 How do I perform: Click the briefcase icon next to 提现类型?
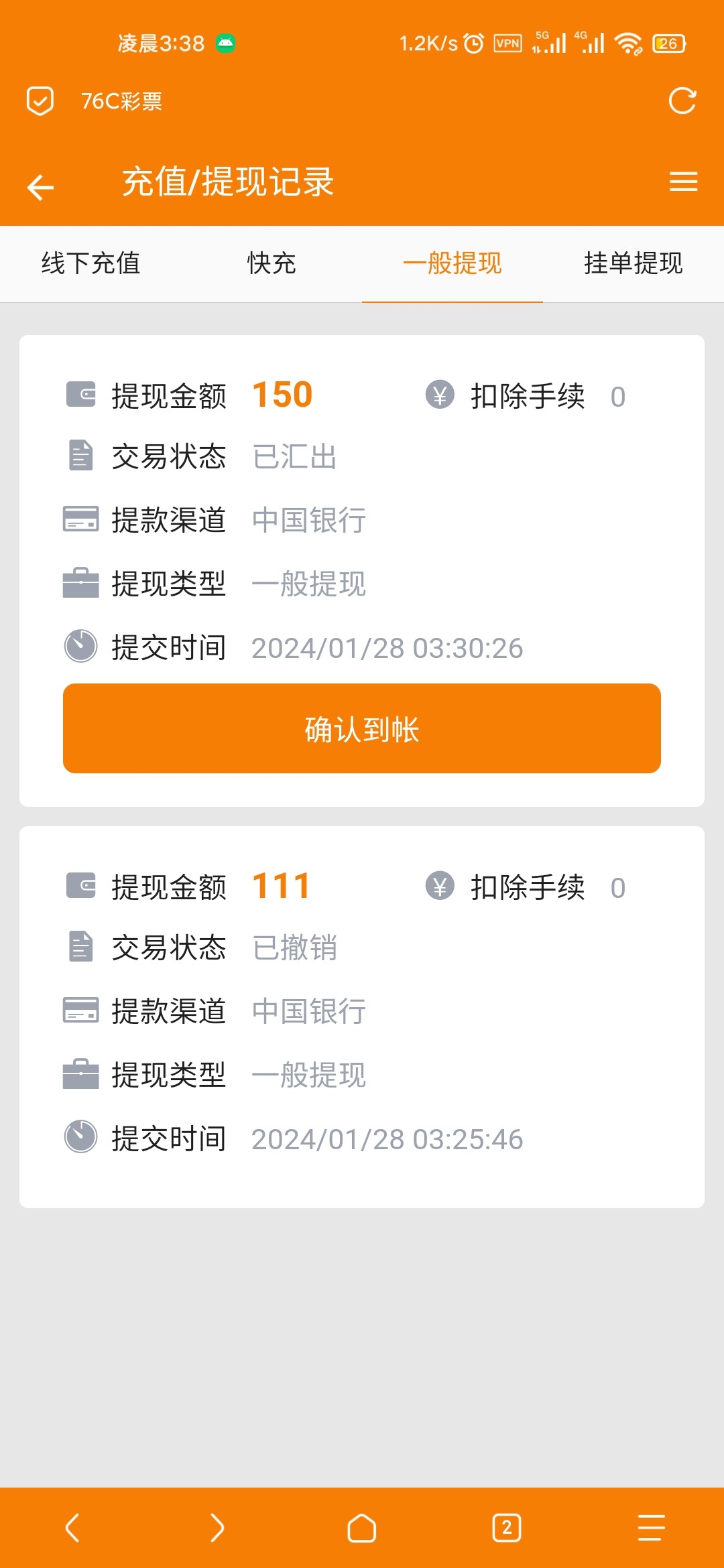click(80, 584)
